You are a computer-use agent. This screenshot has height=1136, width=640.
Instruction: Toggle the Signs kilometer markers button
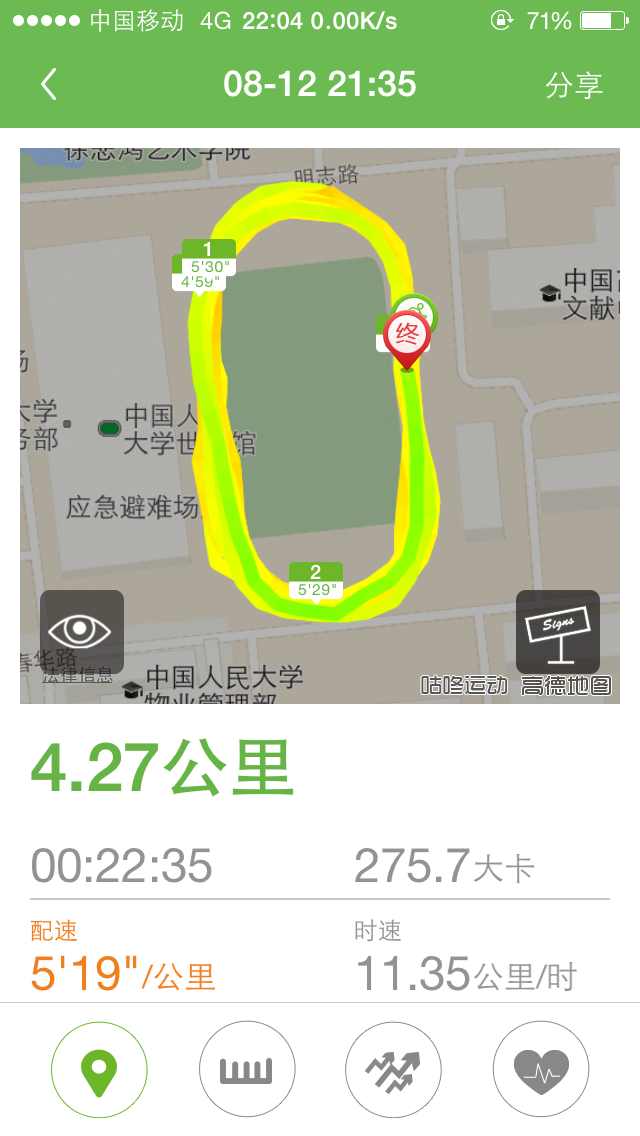tap(557, 631)
